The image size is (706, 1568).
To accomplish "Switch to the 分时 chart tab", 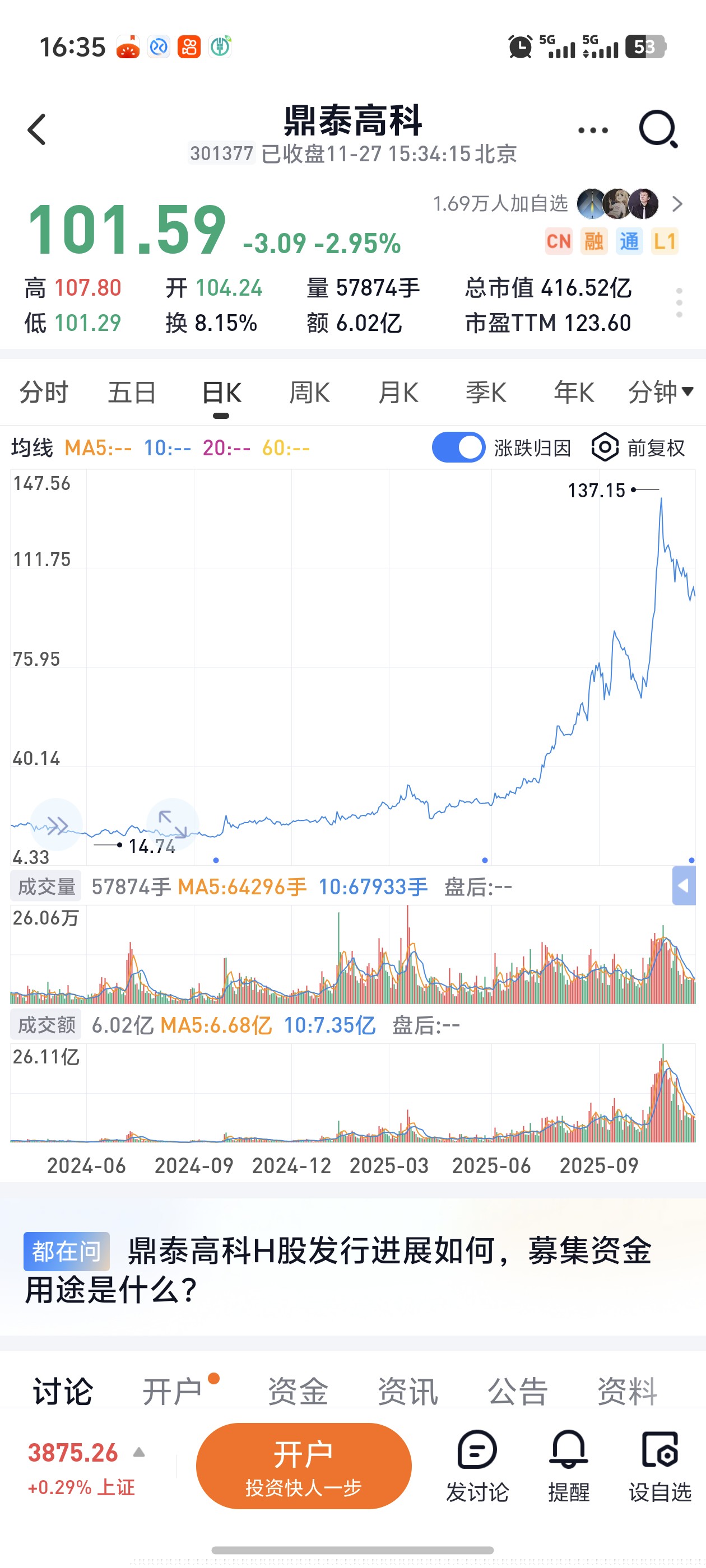I will [x=43, y=393].
